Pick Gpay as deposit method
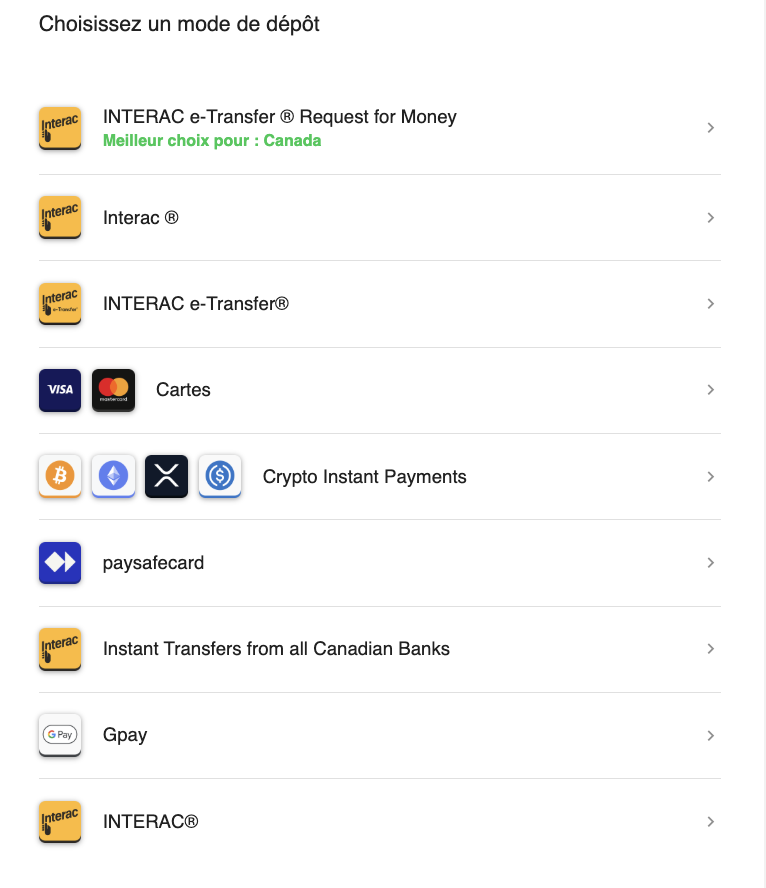This screenshot has height=888, width=766. click(125, 735)
